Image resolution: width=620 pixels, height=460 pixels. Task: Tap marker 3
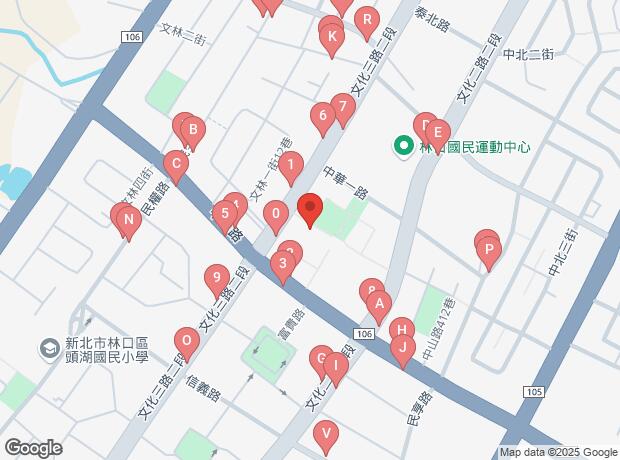pyautogui.click(x=284, y=265)
